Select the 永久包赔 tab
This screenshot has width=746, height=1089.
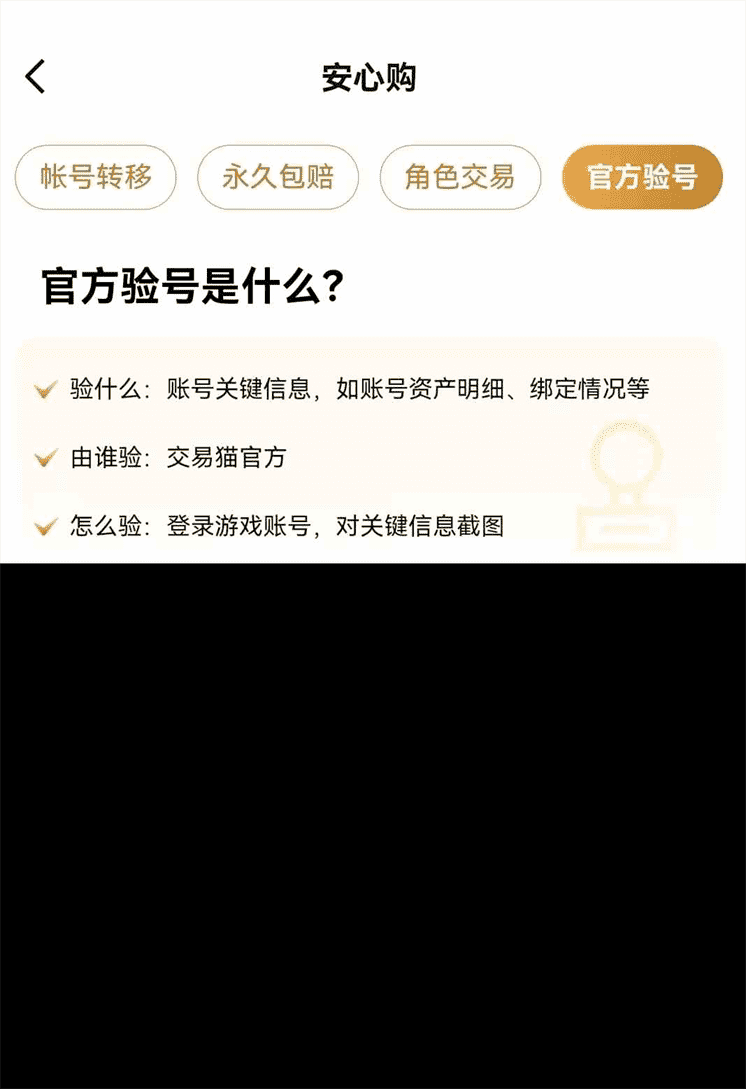278,178
